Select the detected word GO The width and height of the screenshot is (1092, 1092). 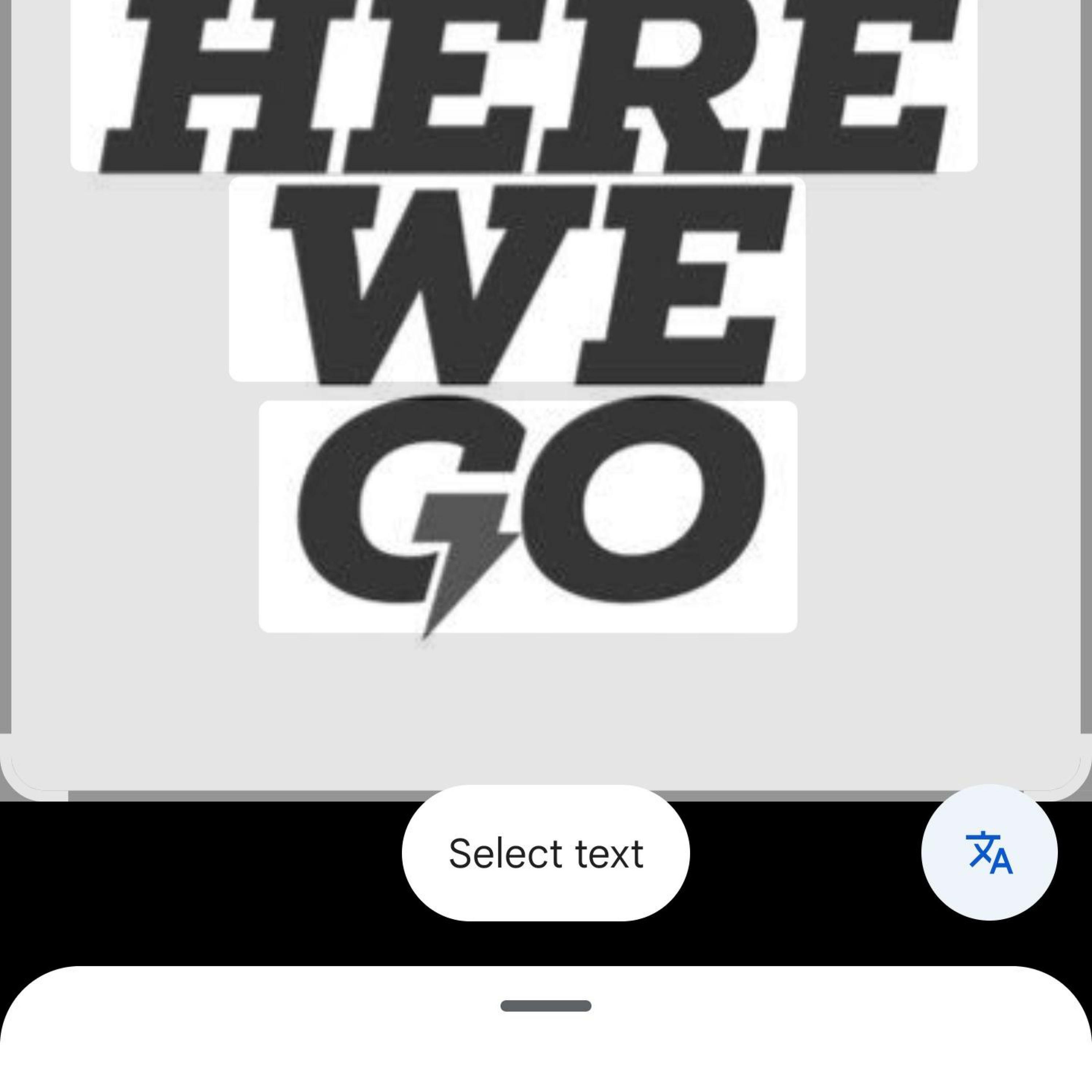click(x=527, y=516)
